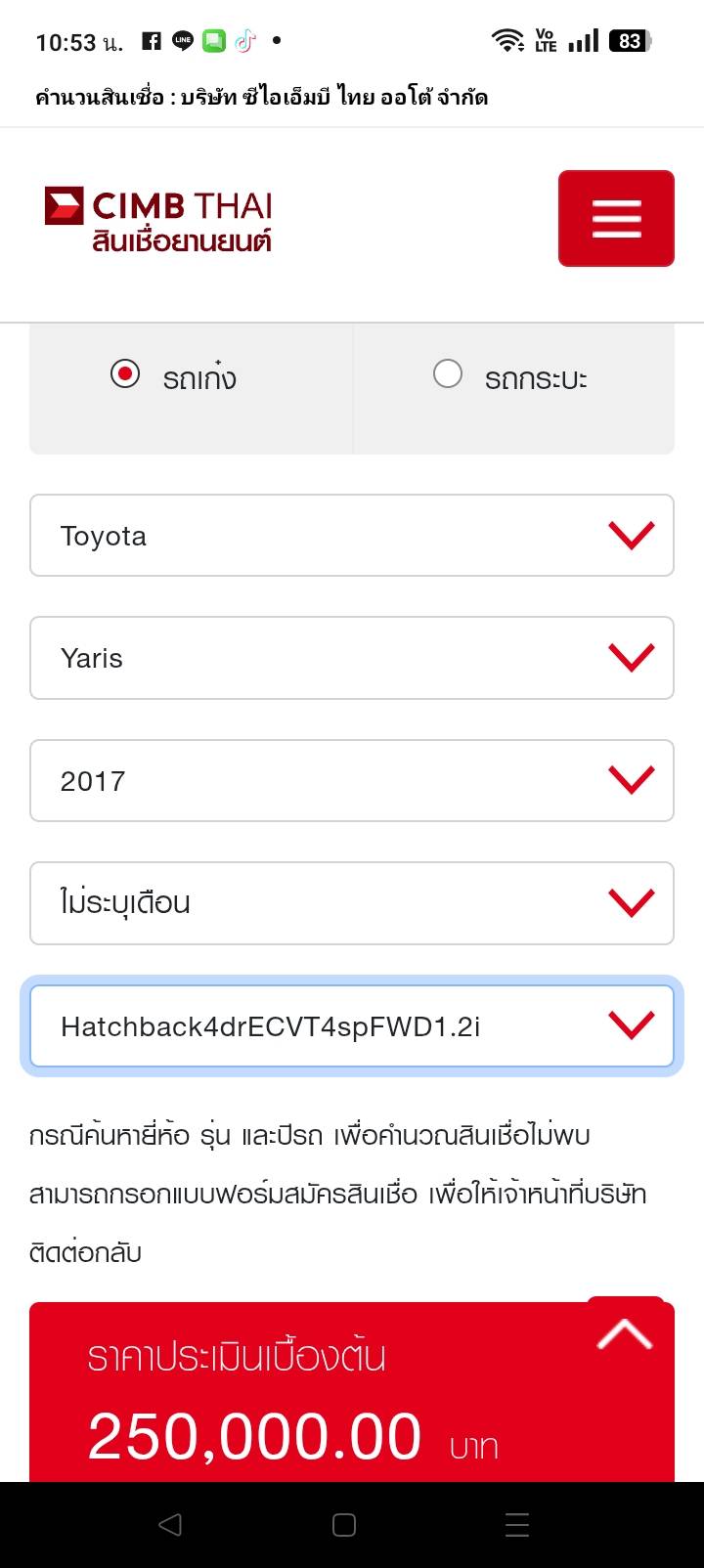Change the 2017 year dropdown
Image resolution: width=704 pixels, height=1568 pixels.
click(352, 781)
